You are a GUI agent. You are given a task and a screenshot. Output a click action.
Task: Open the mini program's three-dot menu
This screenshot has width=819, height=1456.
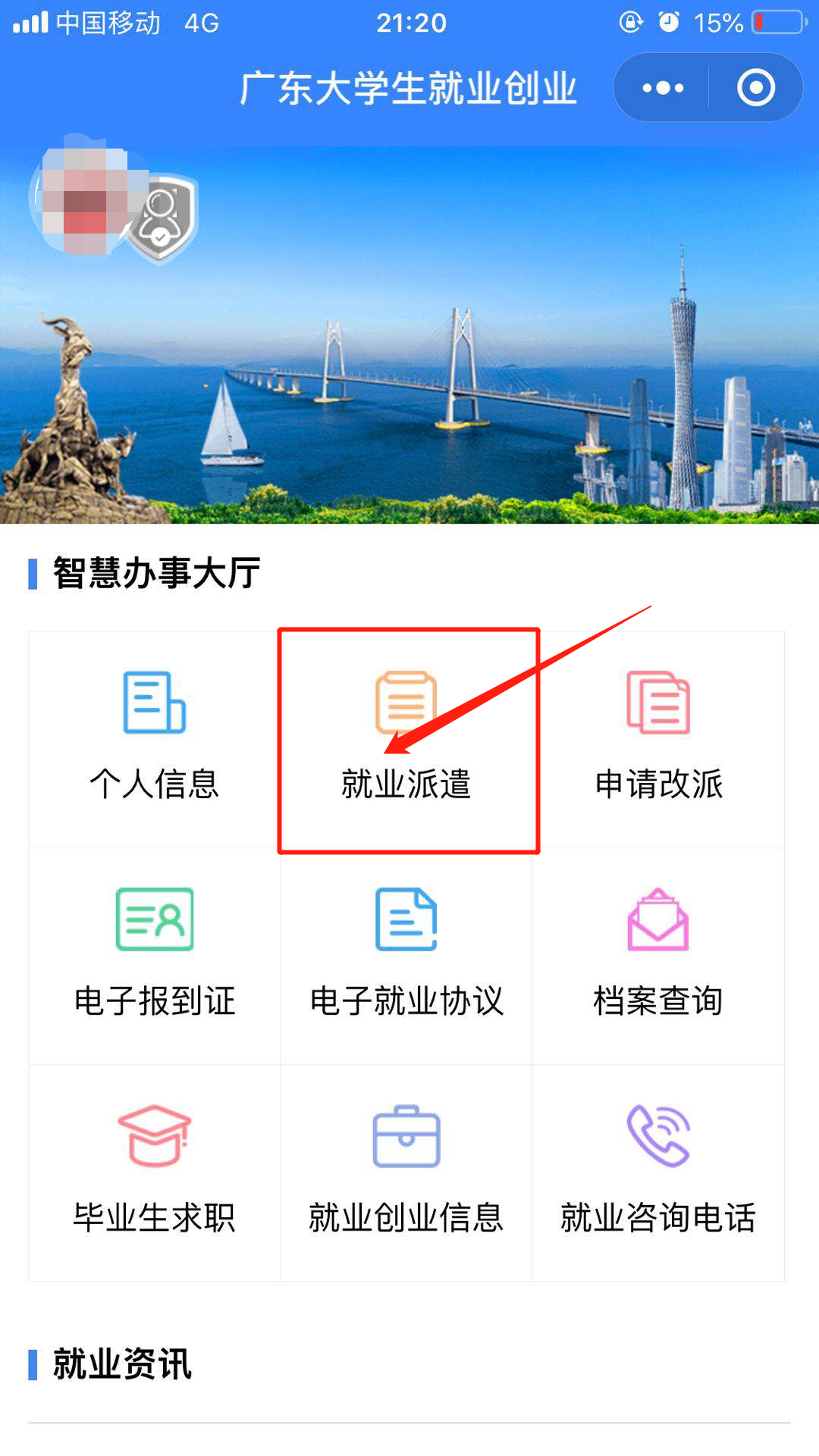click(x=662, y=88)
